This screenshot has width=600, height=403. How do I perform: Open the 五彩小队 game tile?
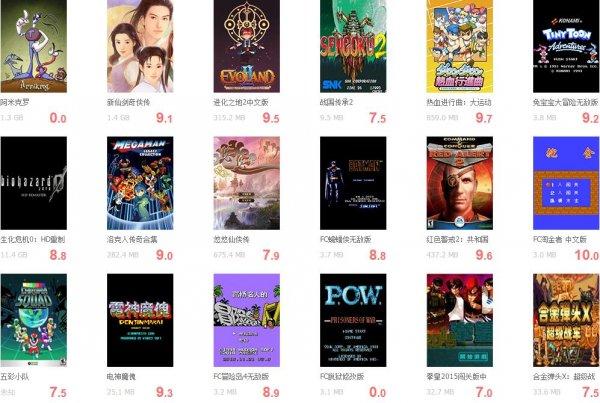pos(31,318)
